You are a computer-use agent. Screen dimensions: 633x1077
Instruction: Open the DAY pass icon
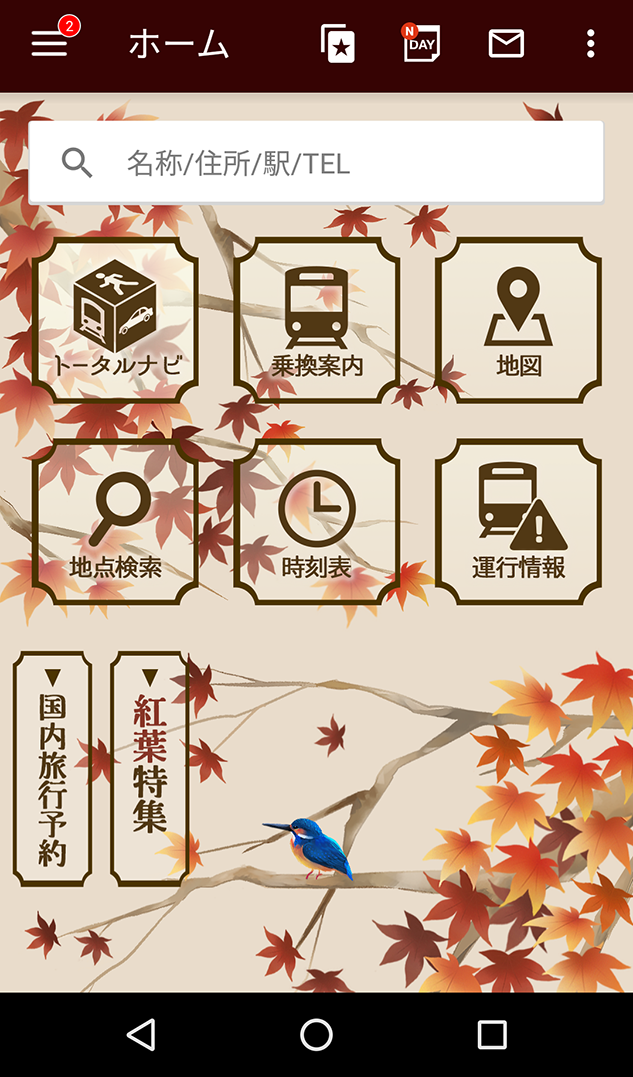pyautogui.click(x=421, y=44)
